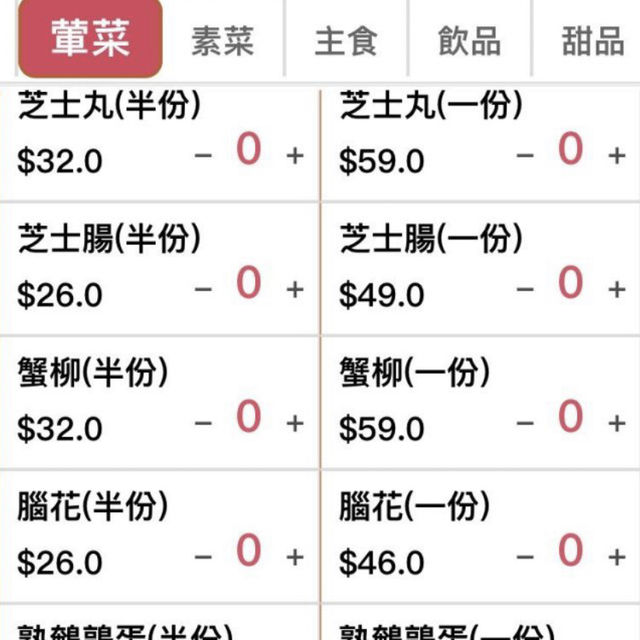Reduce 芝士腸(一份) quantity
Image resolution: width=640 pixels, height=640 pixels.
click(525, 289)
